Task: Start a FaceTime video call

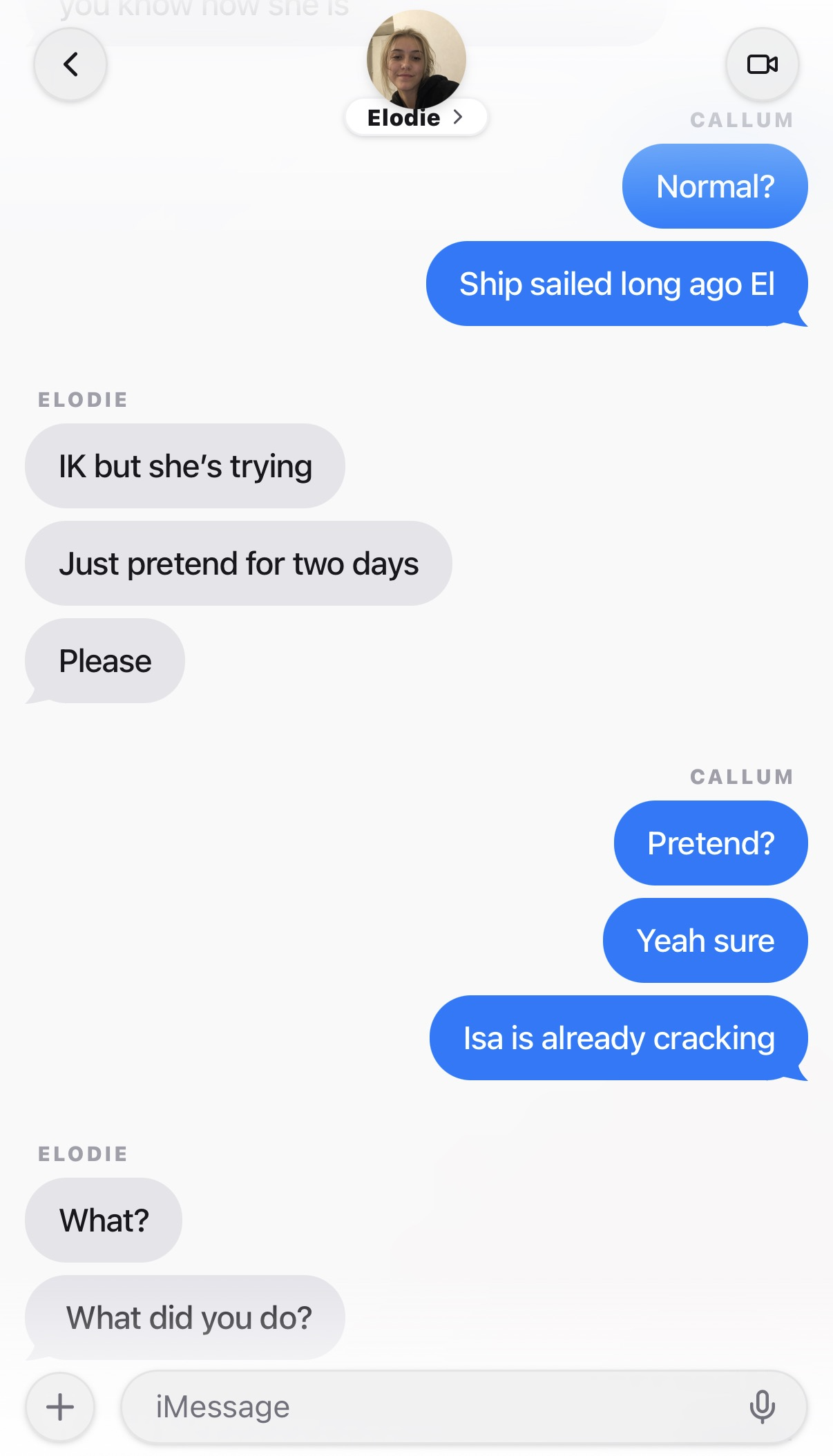Action: click(763, 64)
